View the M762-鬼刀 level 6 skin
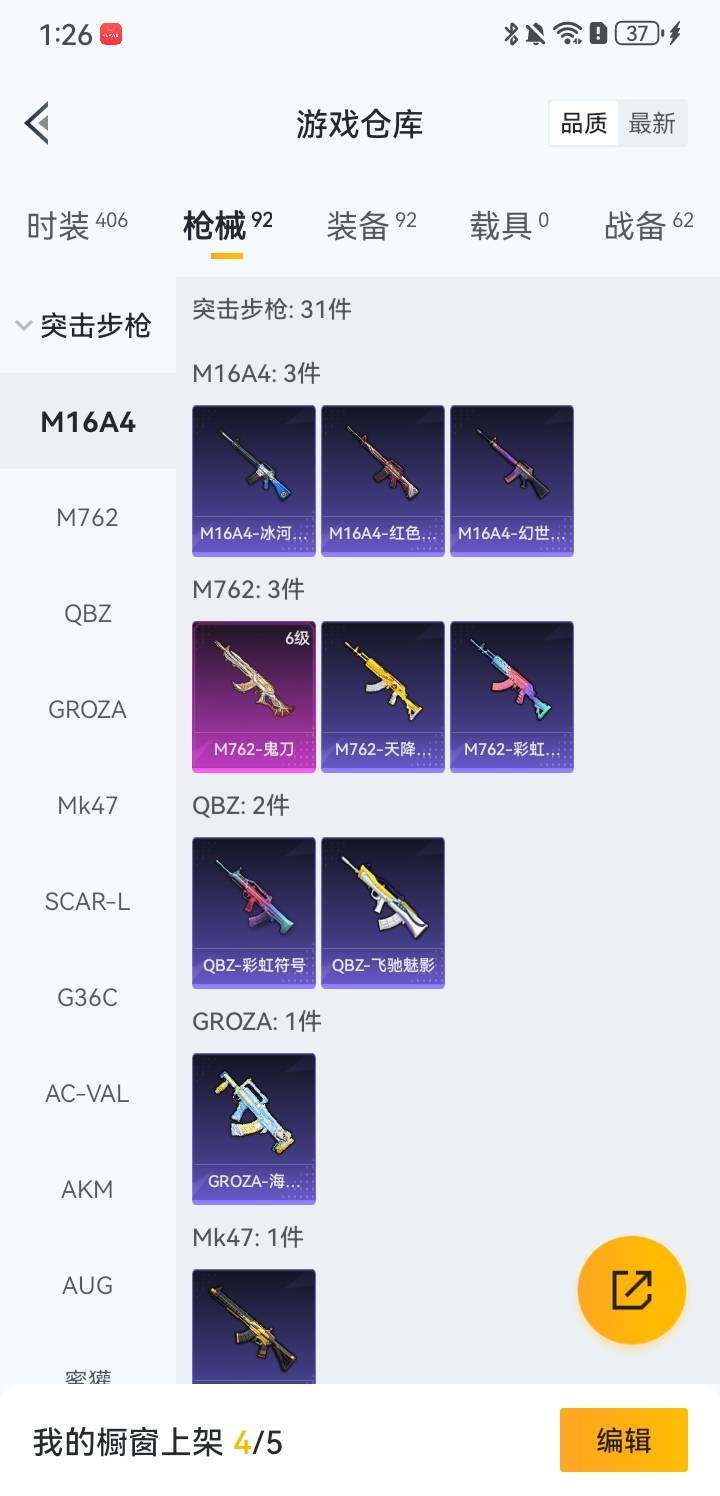Image resolution: width=720 pixels, height=1496 pixels. 254,696
